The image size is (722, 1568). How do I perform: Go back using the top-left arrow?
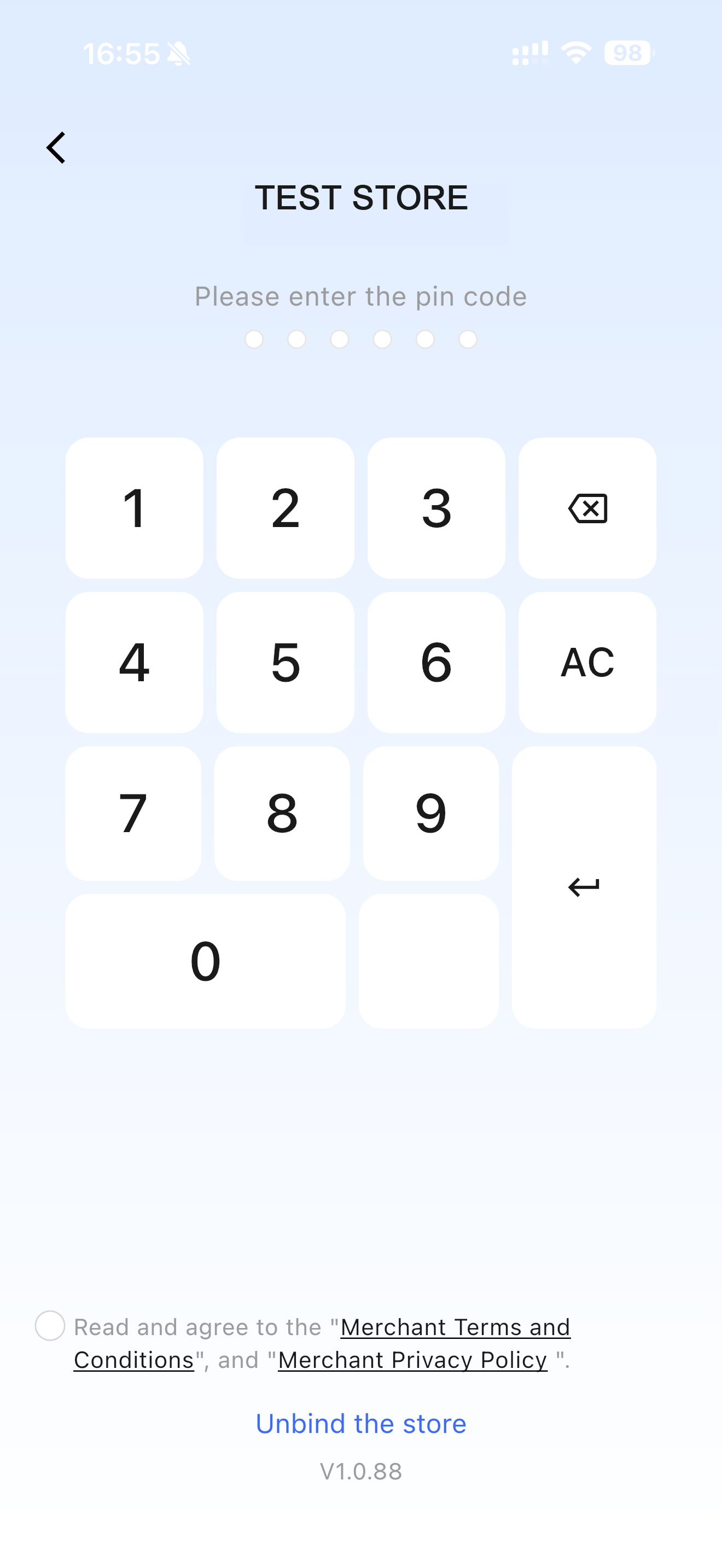coord(56,148)
